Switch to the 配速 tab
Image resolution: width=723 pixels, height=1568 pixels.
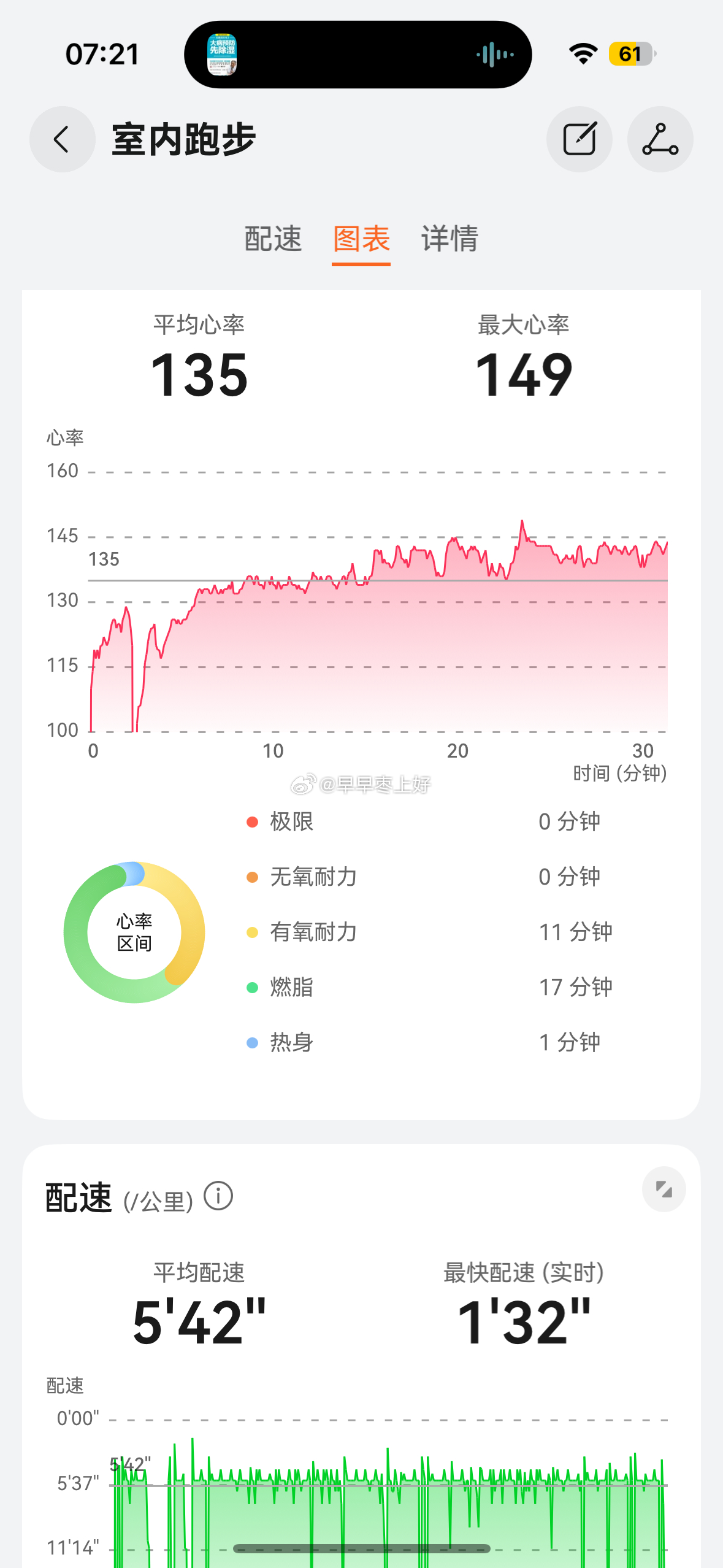(x=273, y=239)
